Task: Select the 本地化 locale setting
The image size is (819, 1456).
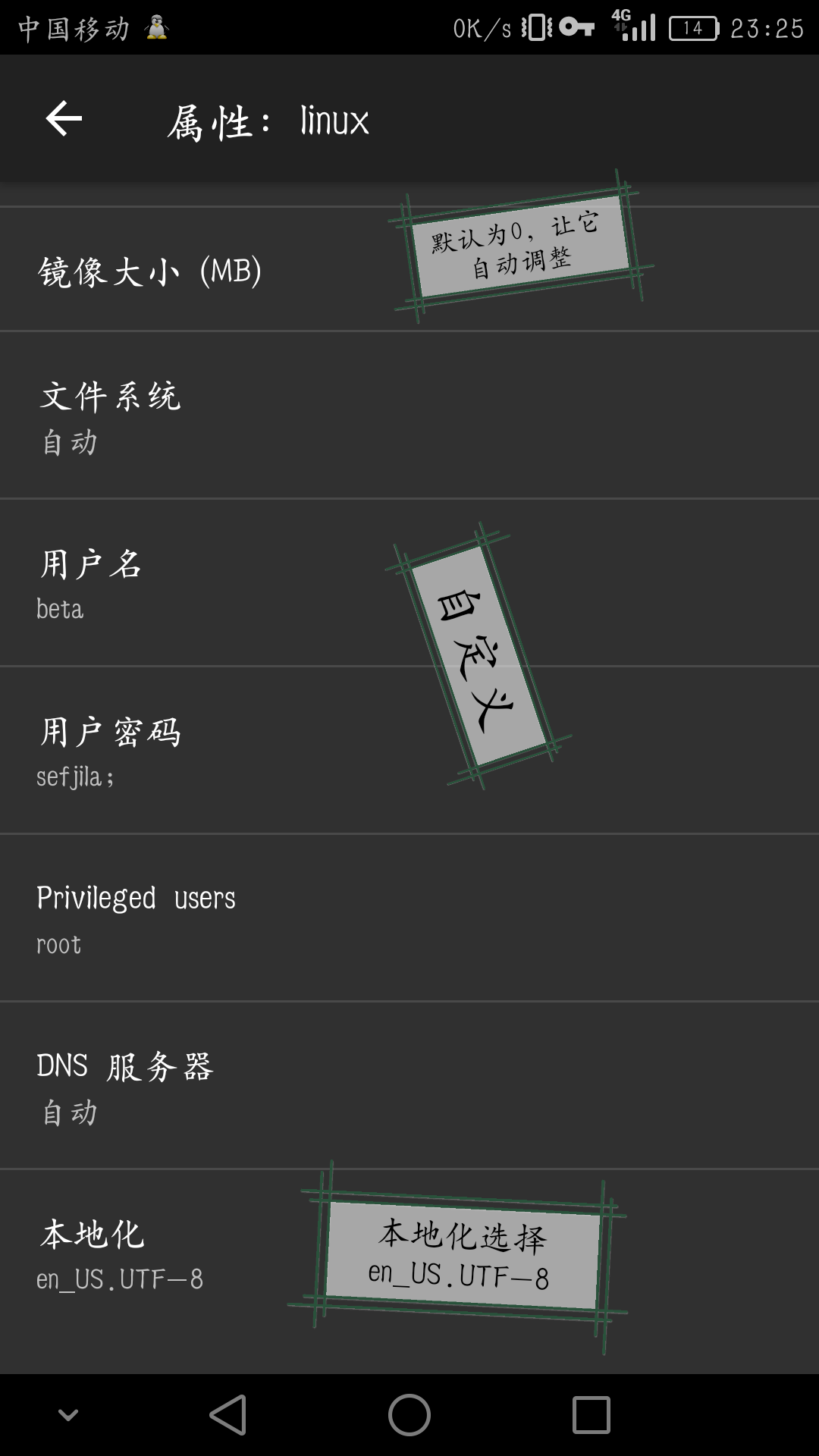Action: (121, 1254)
